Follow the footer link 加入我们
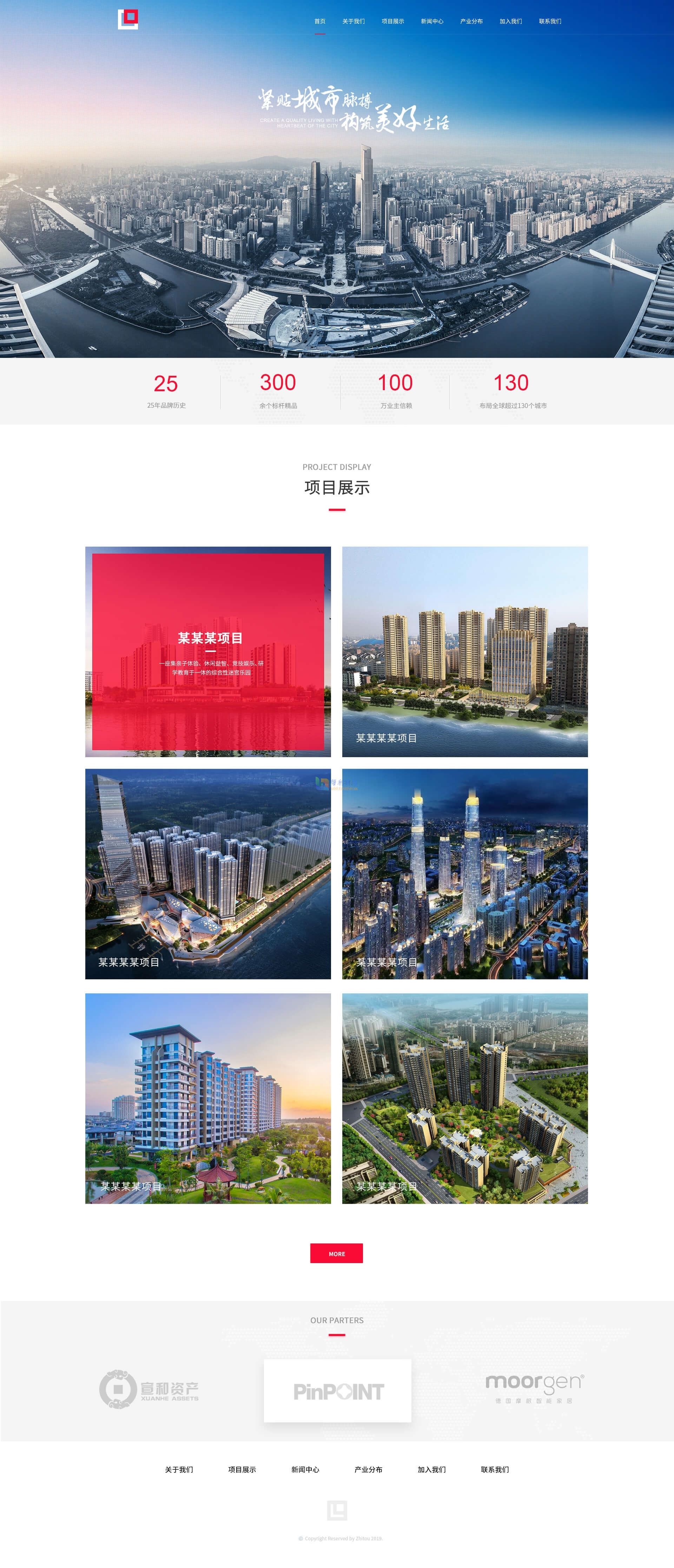674x1568 pixels. tap(431, 1469)
